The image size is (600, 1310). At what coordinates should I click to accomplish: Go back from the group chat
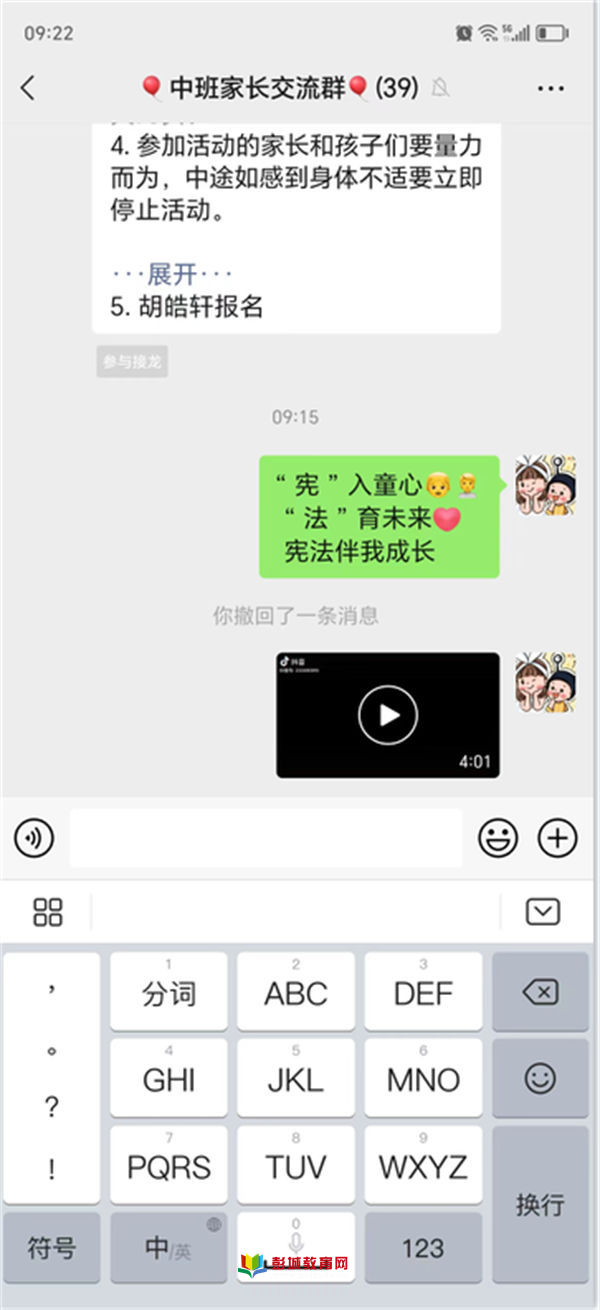coord(28,88)
